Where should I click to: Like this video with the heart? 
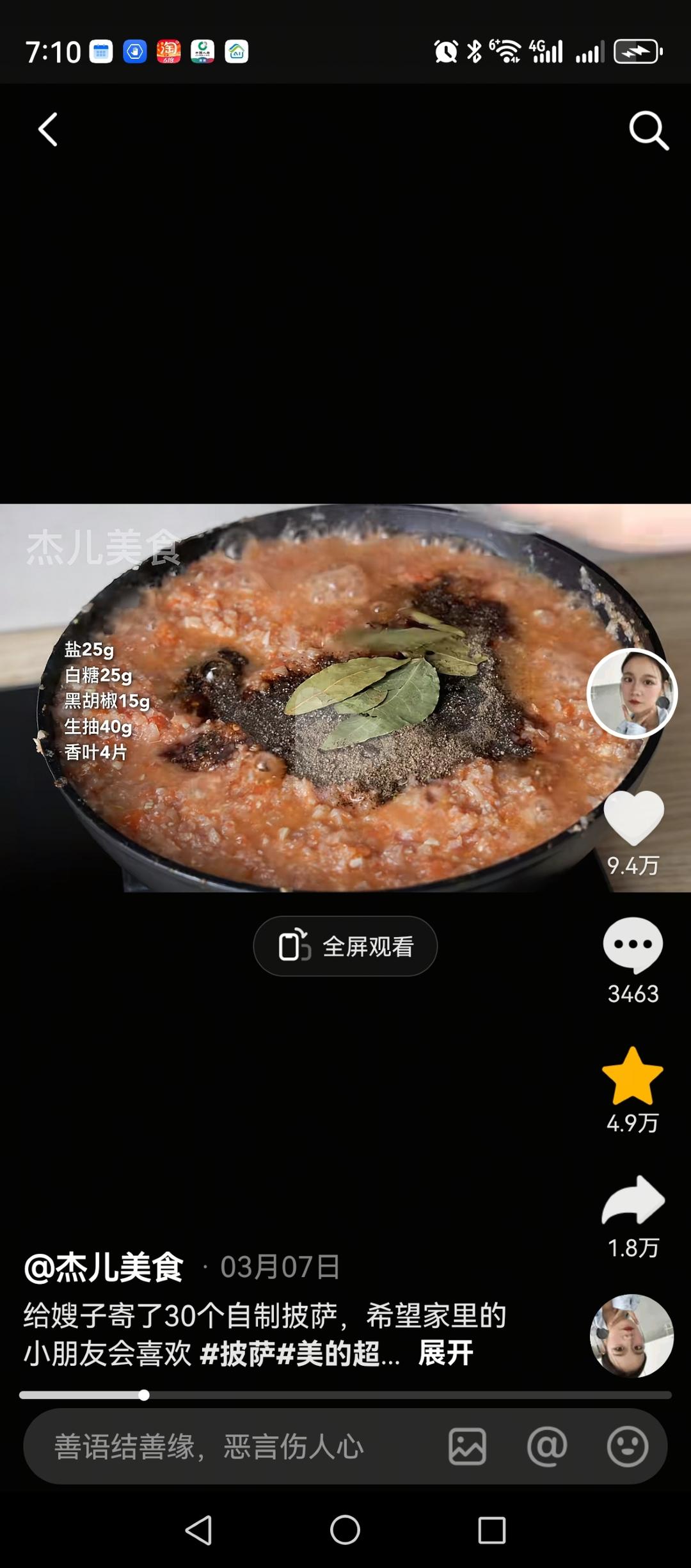(x=633, y=818)
